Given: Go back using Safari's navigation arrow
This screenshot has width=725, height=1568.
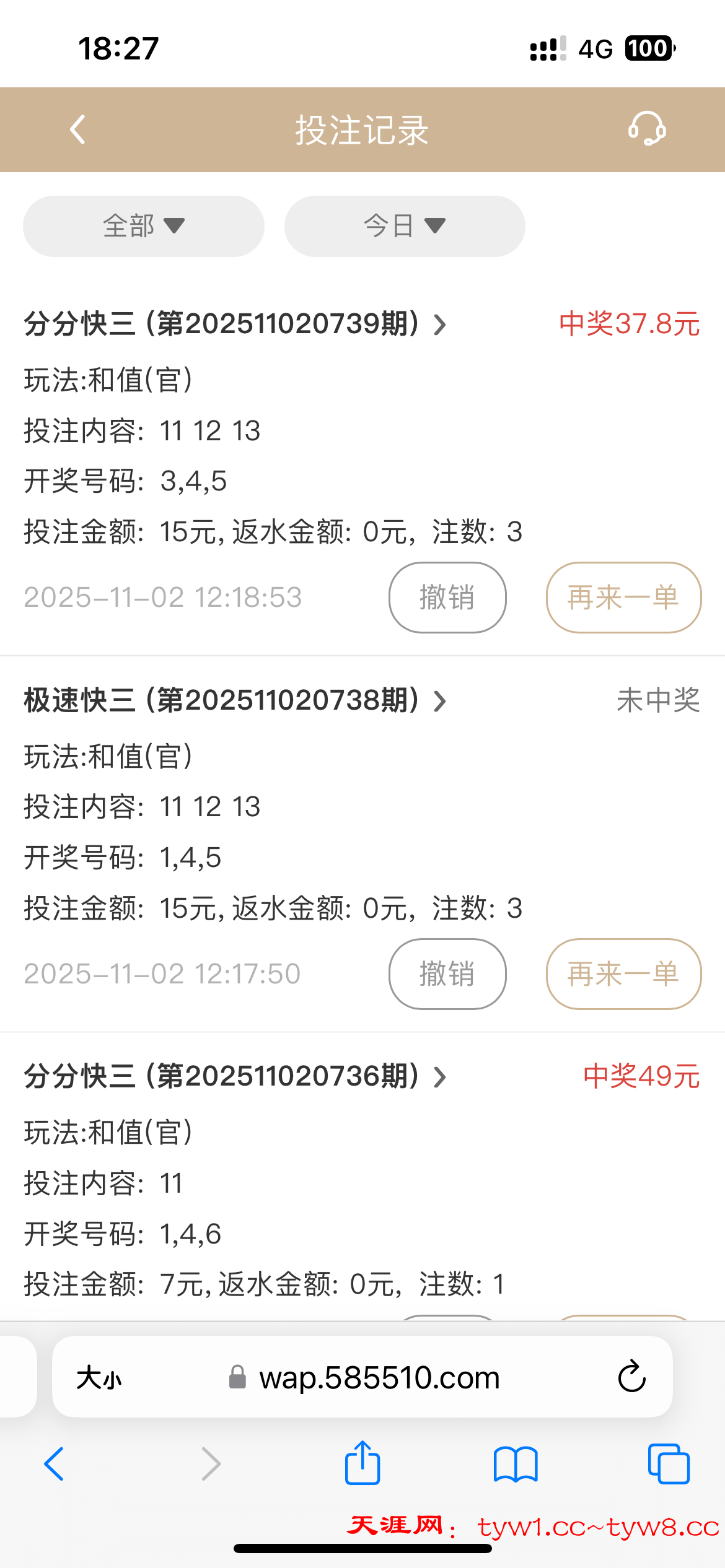Looking at the screenshot, I should (55, 1464).
